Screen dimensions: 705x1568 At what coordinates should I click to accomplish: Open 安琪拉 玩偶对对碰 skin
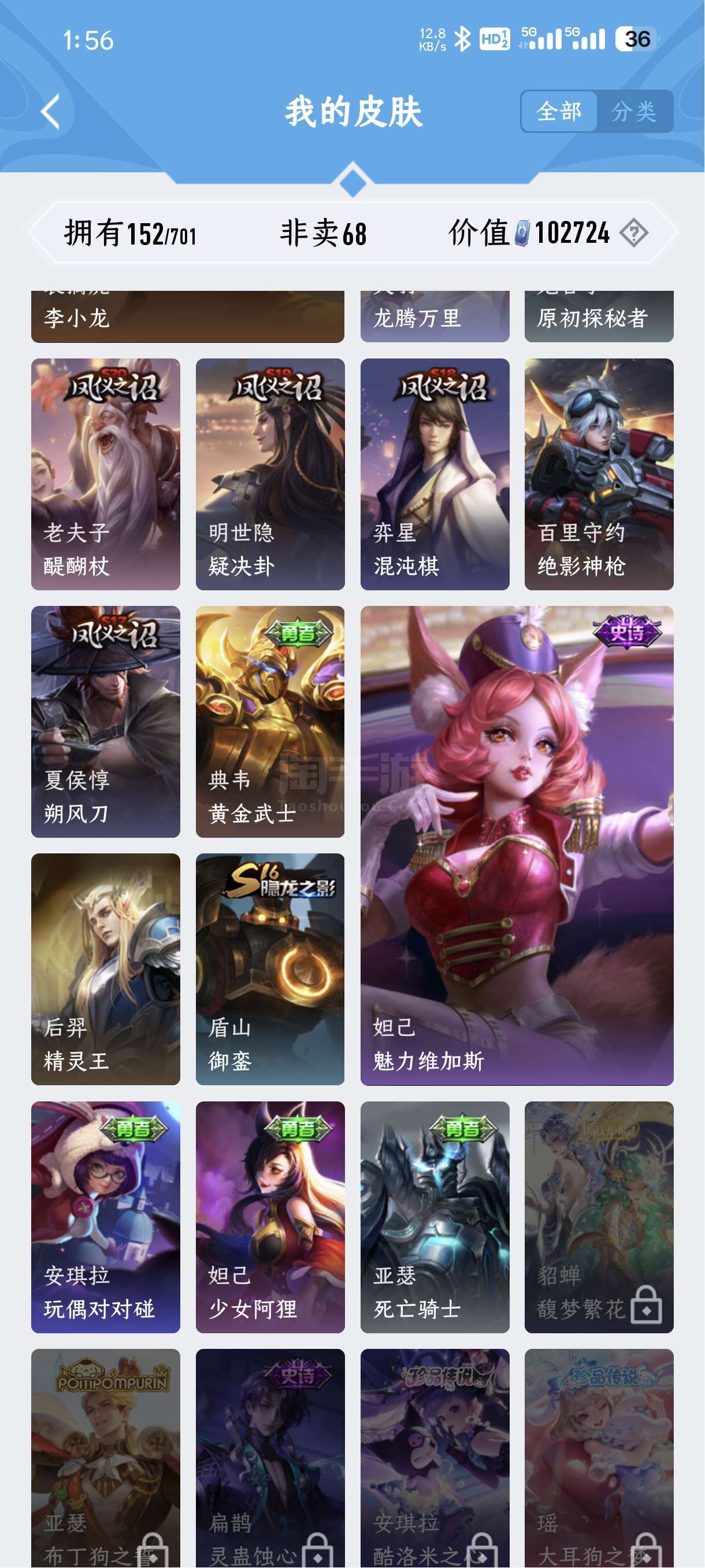click(105, 1217)
